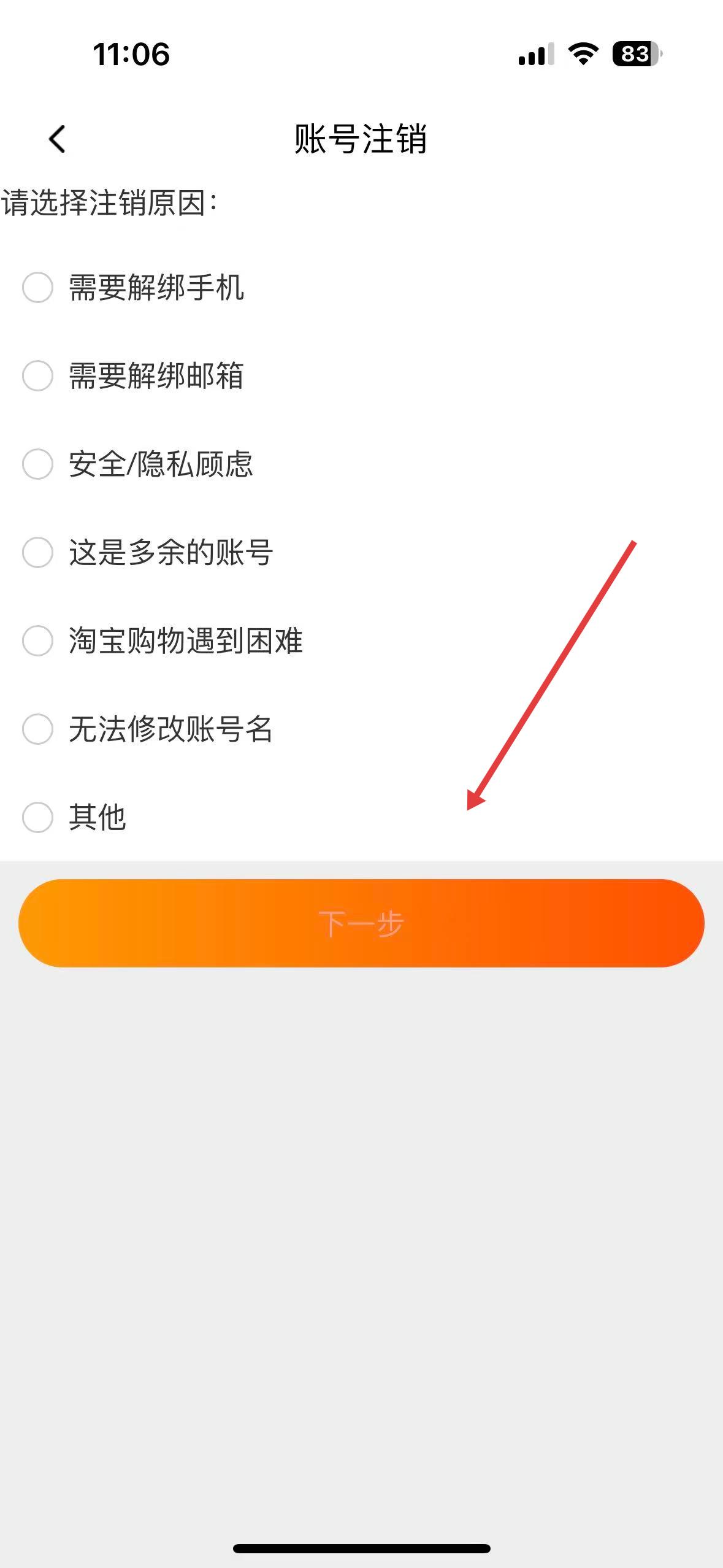Choose 需要解绑邮箱 as the reason
Screen dimensions: 723x1568
click(37, 375)
